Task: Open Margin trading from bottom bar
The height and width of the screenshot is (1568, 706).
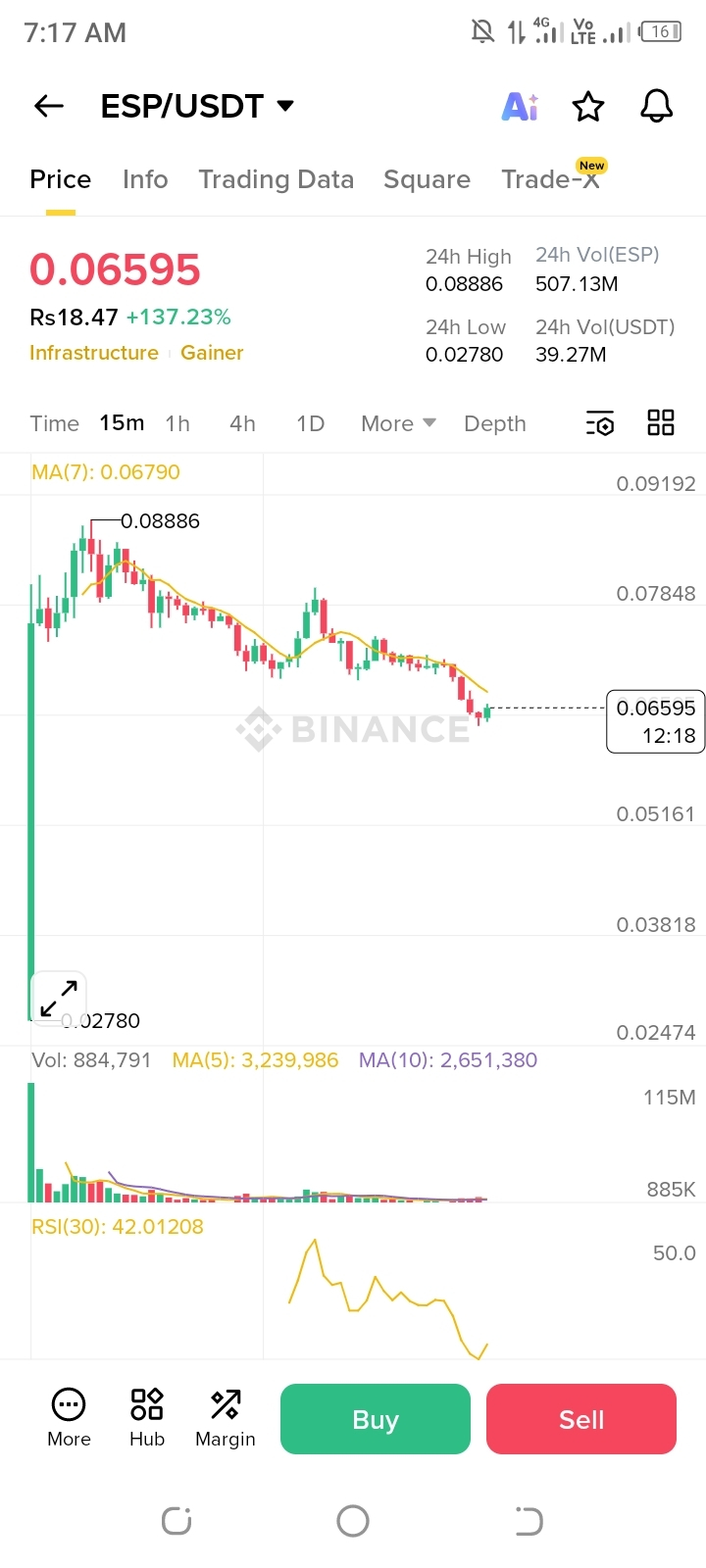Action: [226, 1417]
